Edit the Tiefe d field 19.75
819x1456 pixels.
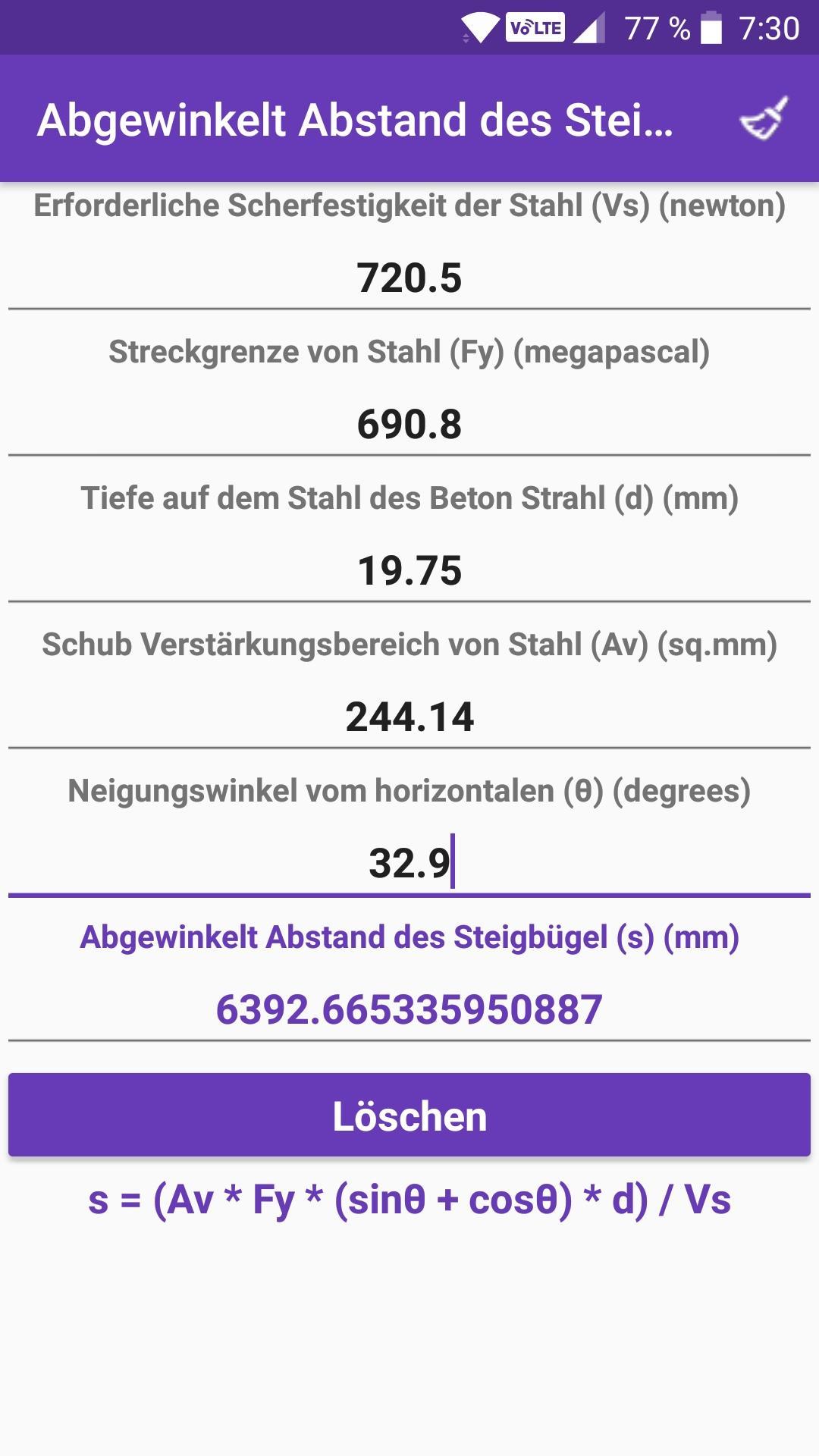pyautogui.click(x=409, y=570)
